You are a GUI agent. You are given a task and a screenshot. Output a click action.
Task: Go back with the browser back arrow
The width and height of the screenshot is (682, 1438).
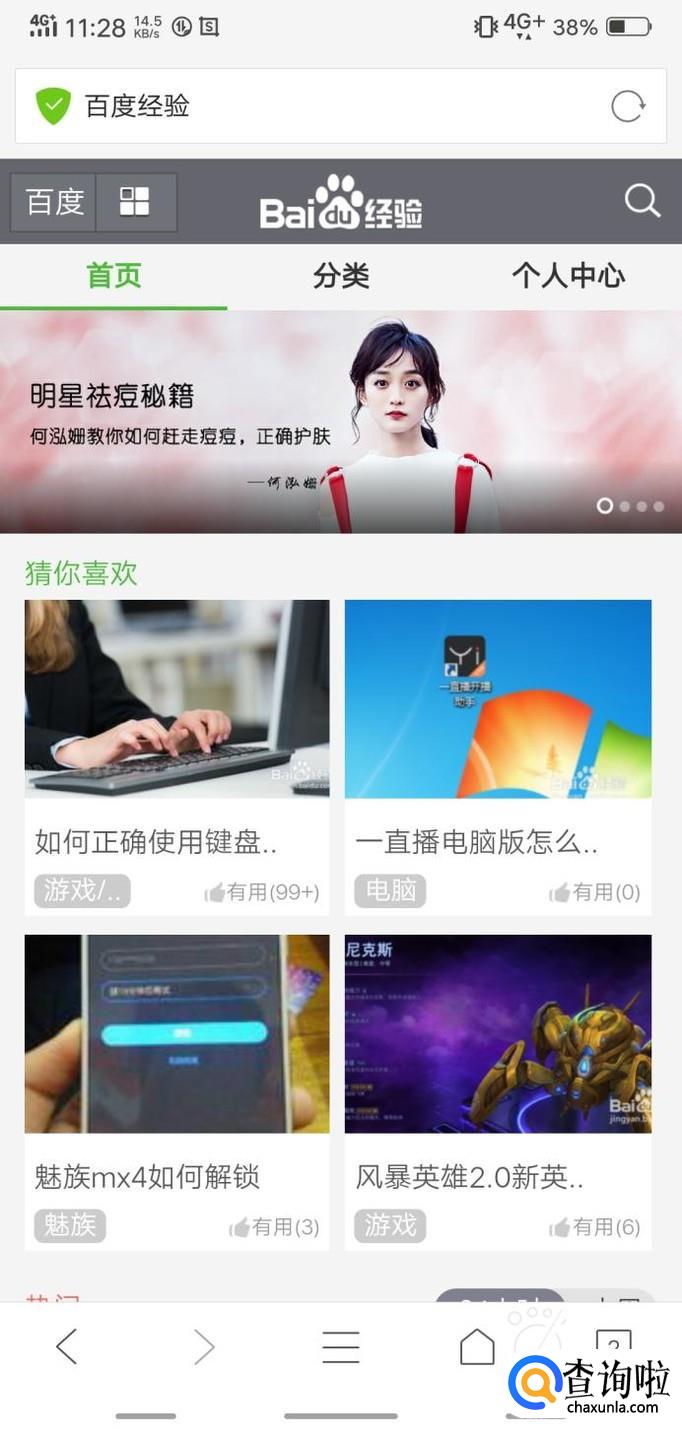[x=67, y=1347]
